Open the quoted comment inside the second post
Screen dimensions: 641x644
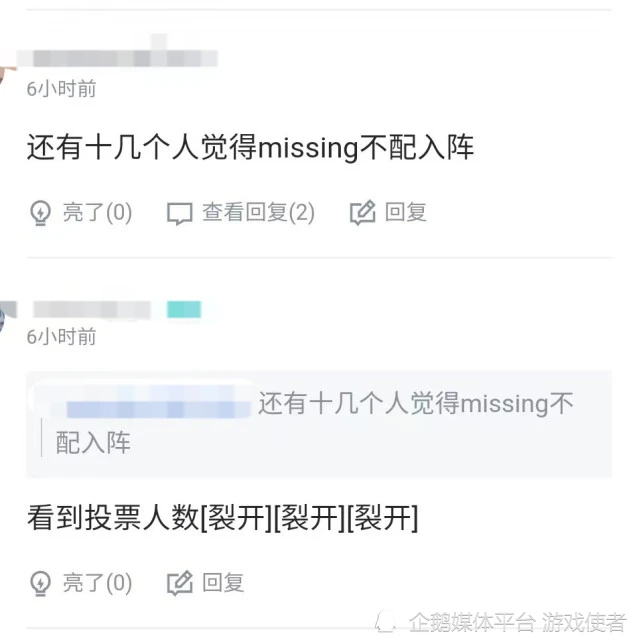(x=318, y=423)
